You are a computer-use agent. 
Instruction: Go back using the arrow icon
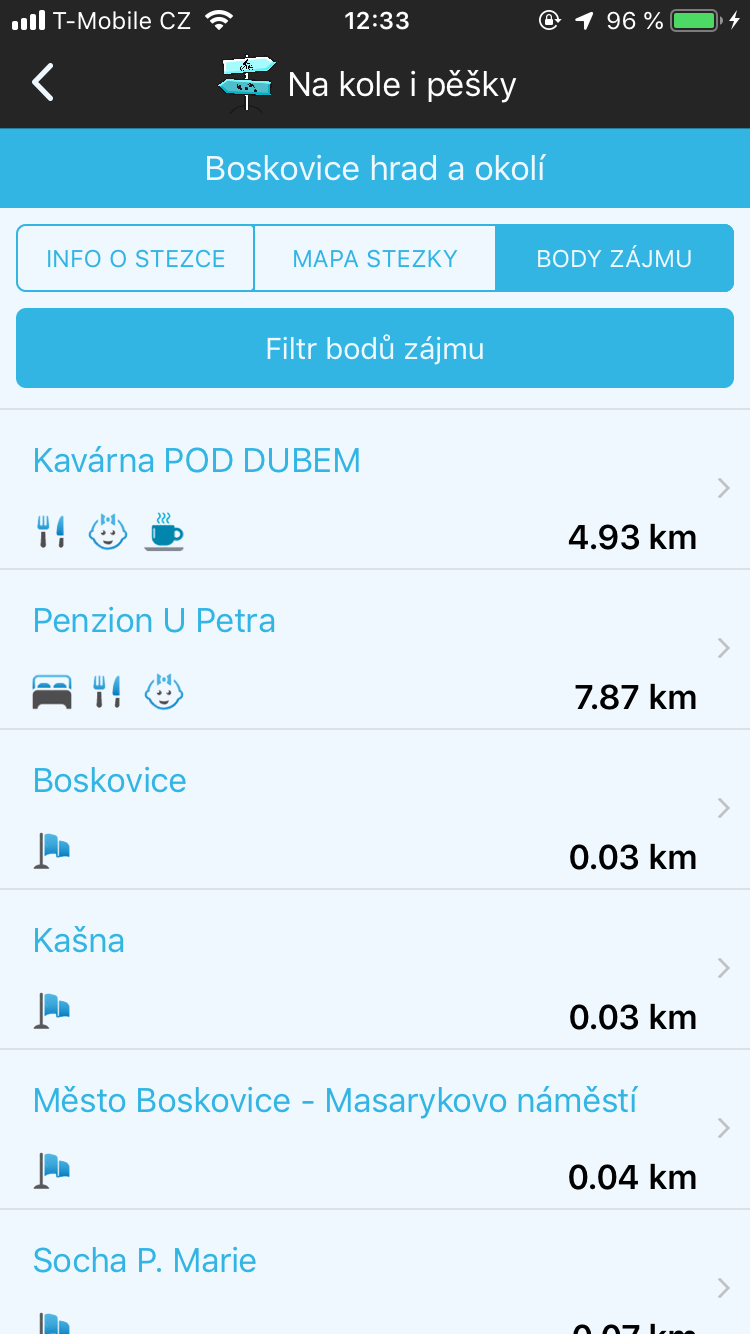[x=43, y=83]
